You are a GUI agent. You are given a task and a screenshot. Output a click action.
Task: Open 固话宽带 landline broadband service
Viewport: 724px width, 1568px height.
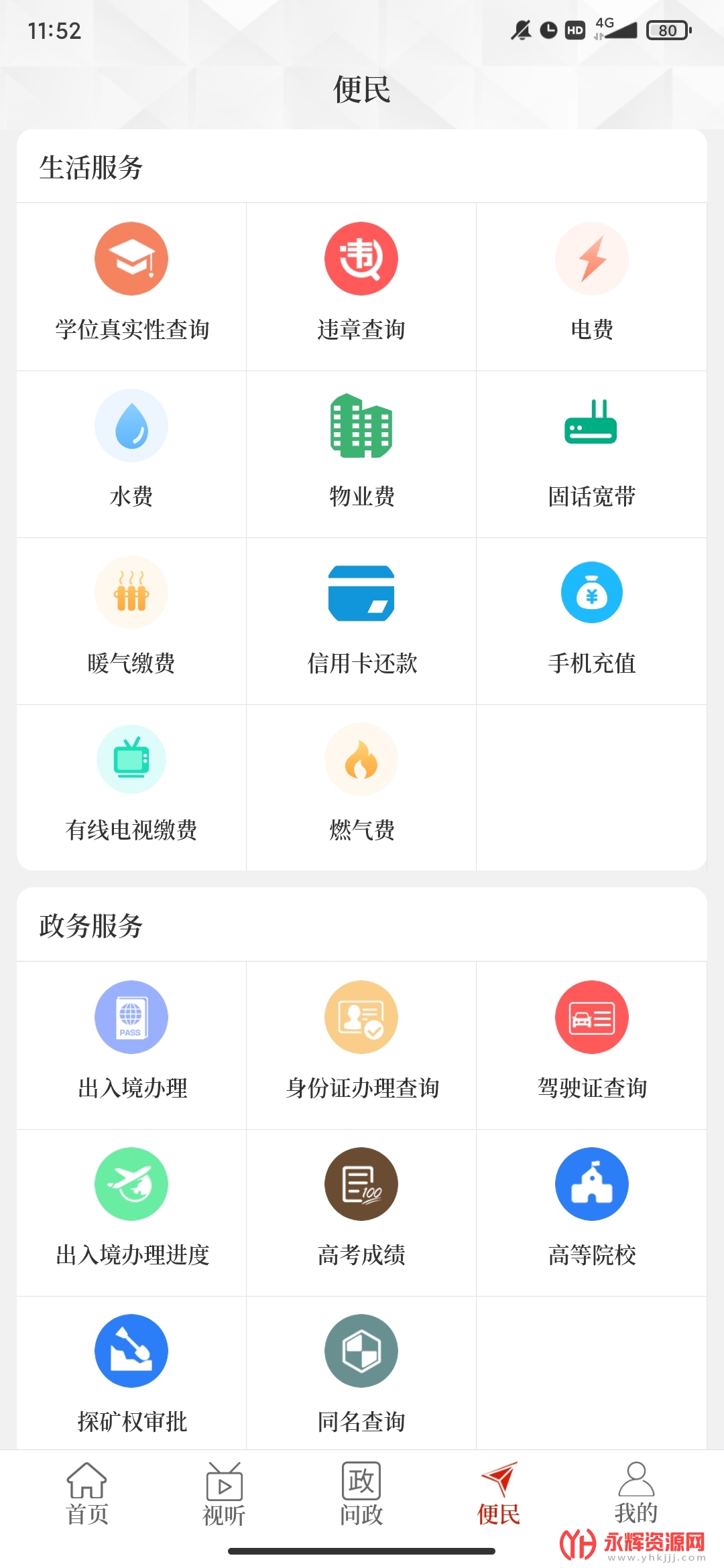pyautogui.click(x=591, y=454)
